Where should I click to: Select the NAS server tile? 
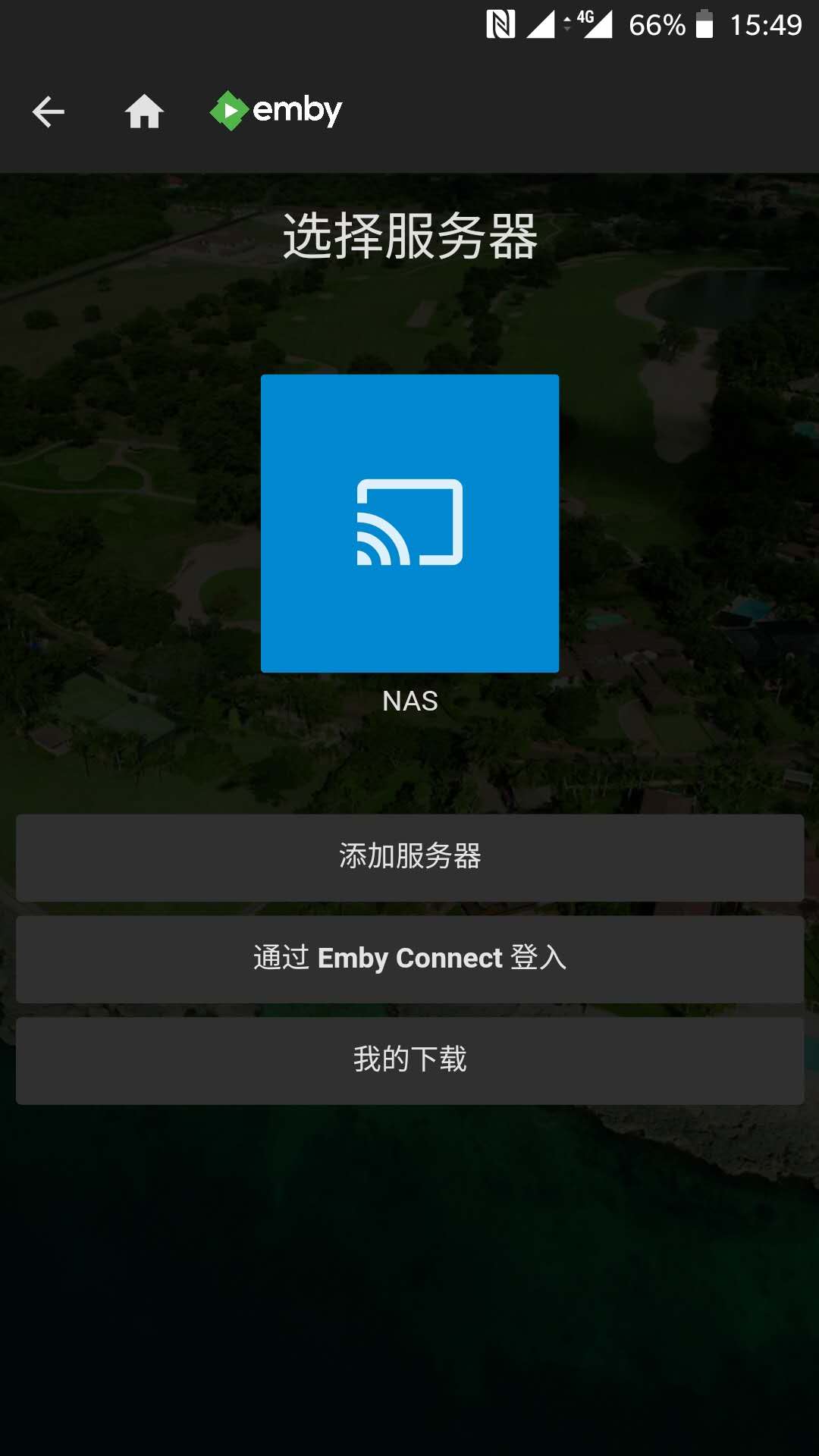coord(409,523)
